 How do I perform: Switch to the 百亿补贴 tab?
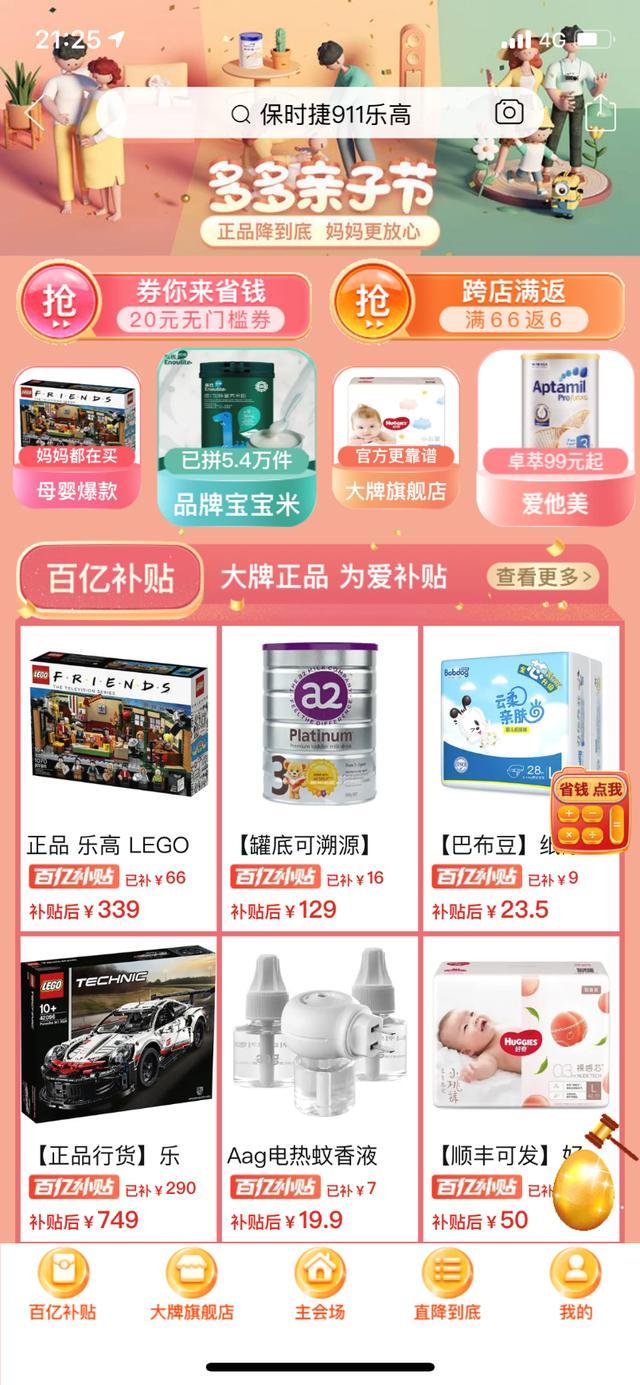(63, 1285)
